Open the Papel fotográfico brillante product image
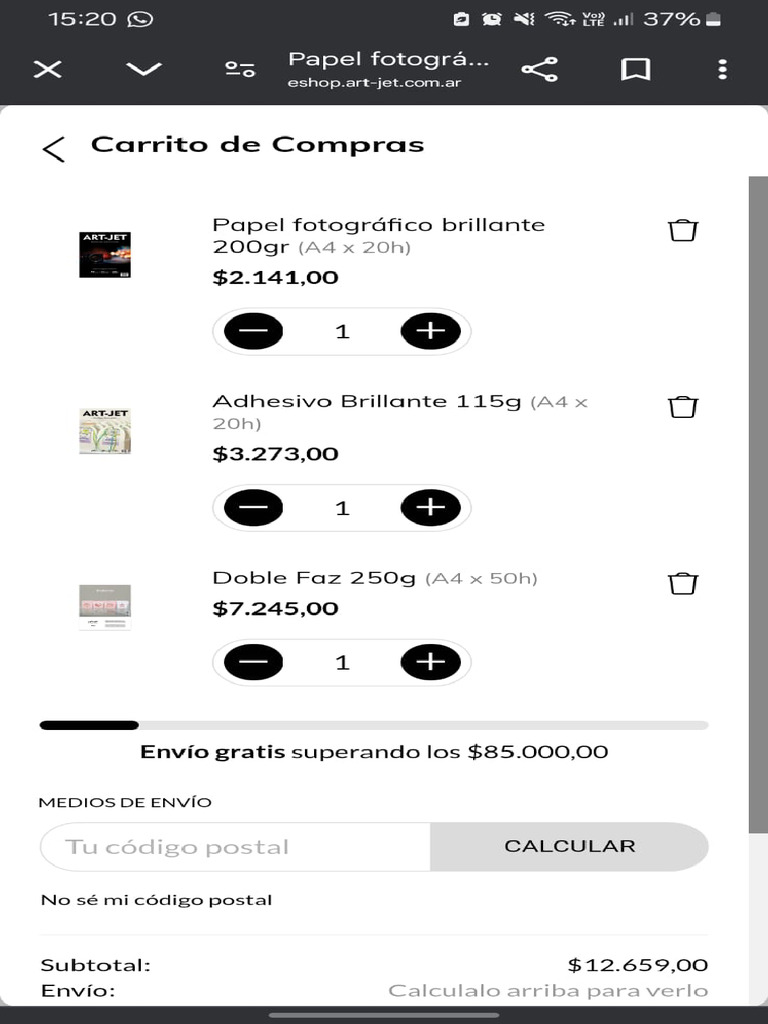The height and width of the screenshot is (1024, 768). [105, 254]
